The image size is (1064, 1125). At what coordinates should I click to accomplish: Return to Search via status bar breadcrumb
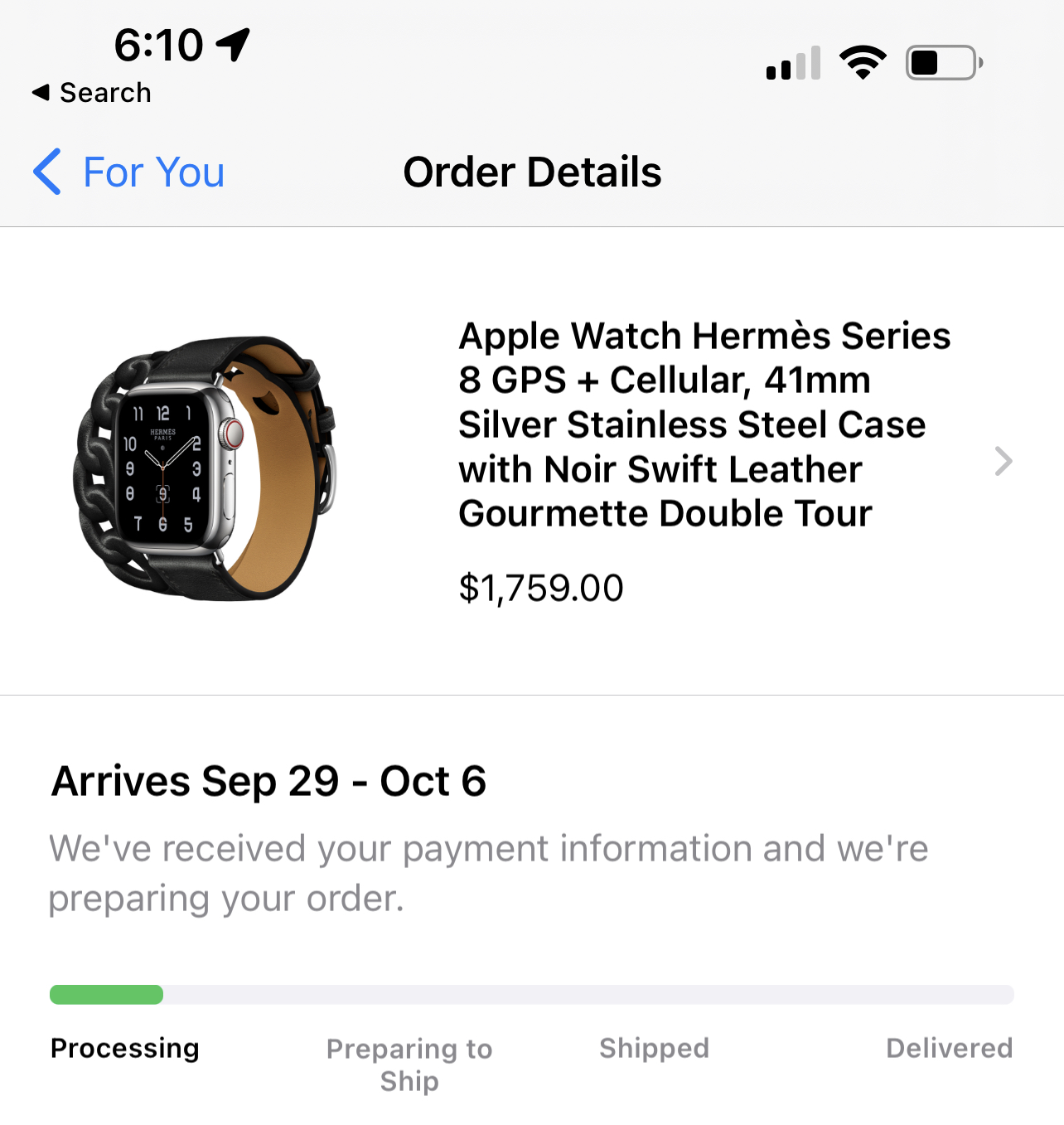92,93
